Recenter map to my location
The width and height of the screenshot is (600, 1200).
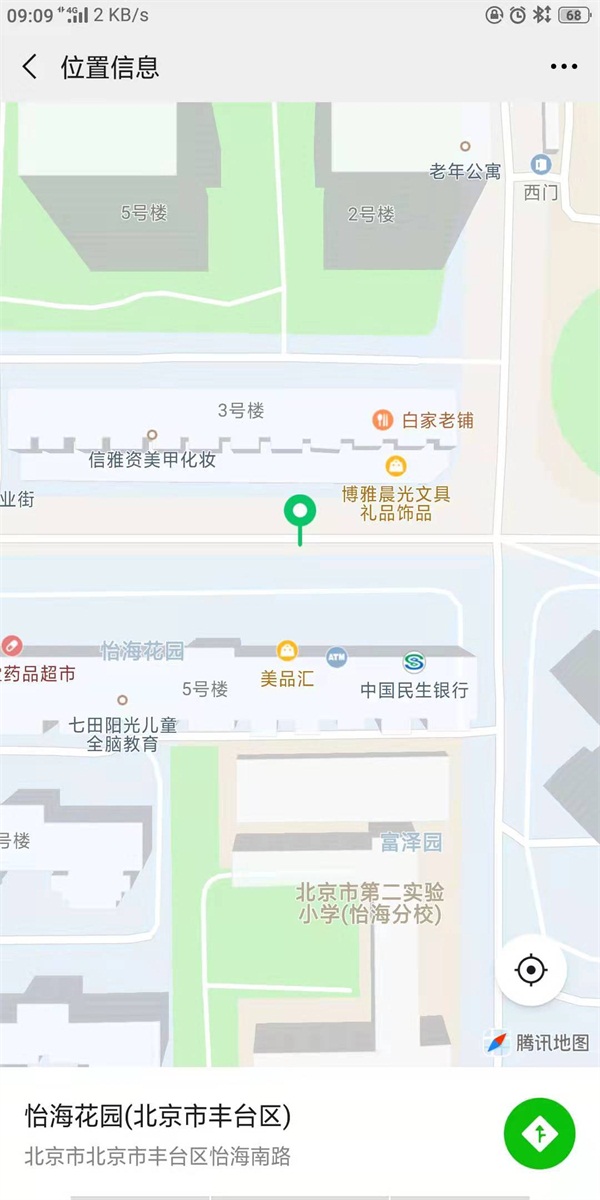coord(531,970)
